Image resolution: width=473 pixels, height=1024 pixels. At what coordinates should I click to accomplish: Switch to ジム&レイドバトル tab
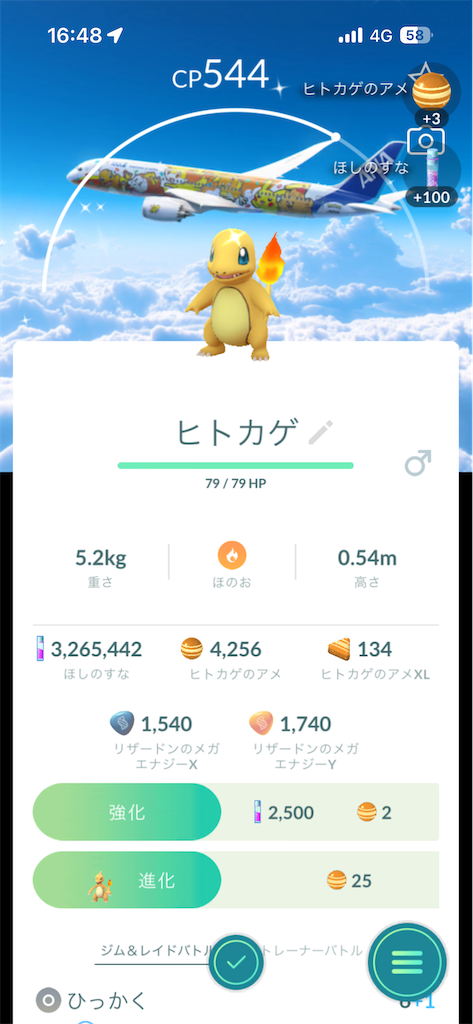click(155, 950)
